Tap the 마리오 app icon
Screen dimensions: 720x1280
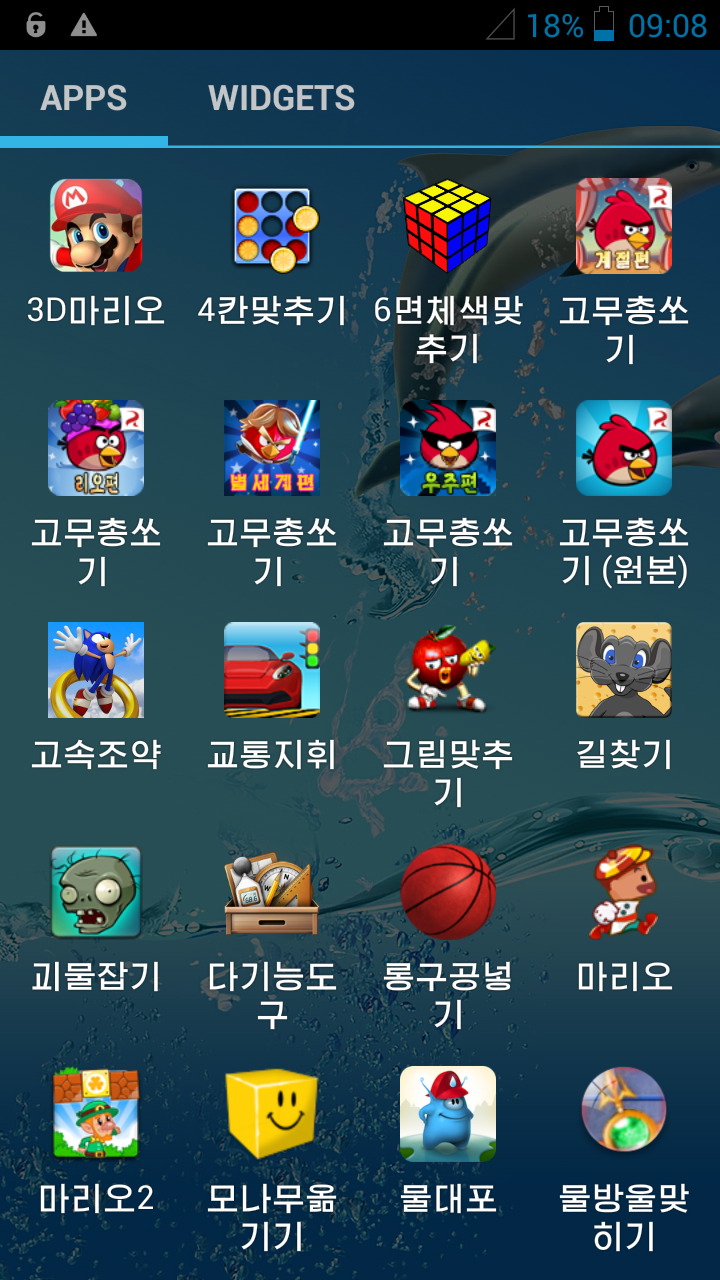tap(624, 892)
